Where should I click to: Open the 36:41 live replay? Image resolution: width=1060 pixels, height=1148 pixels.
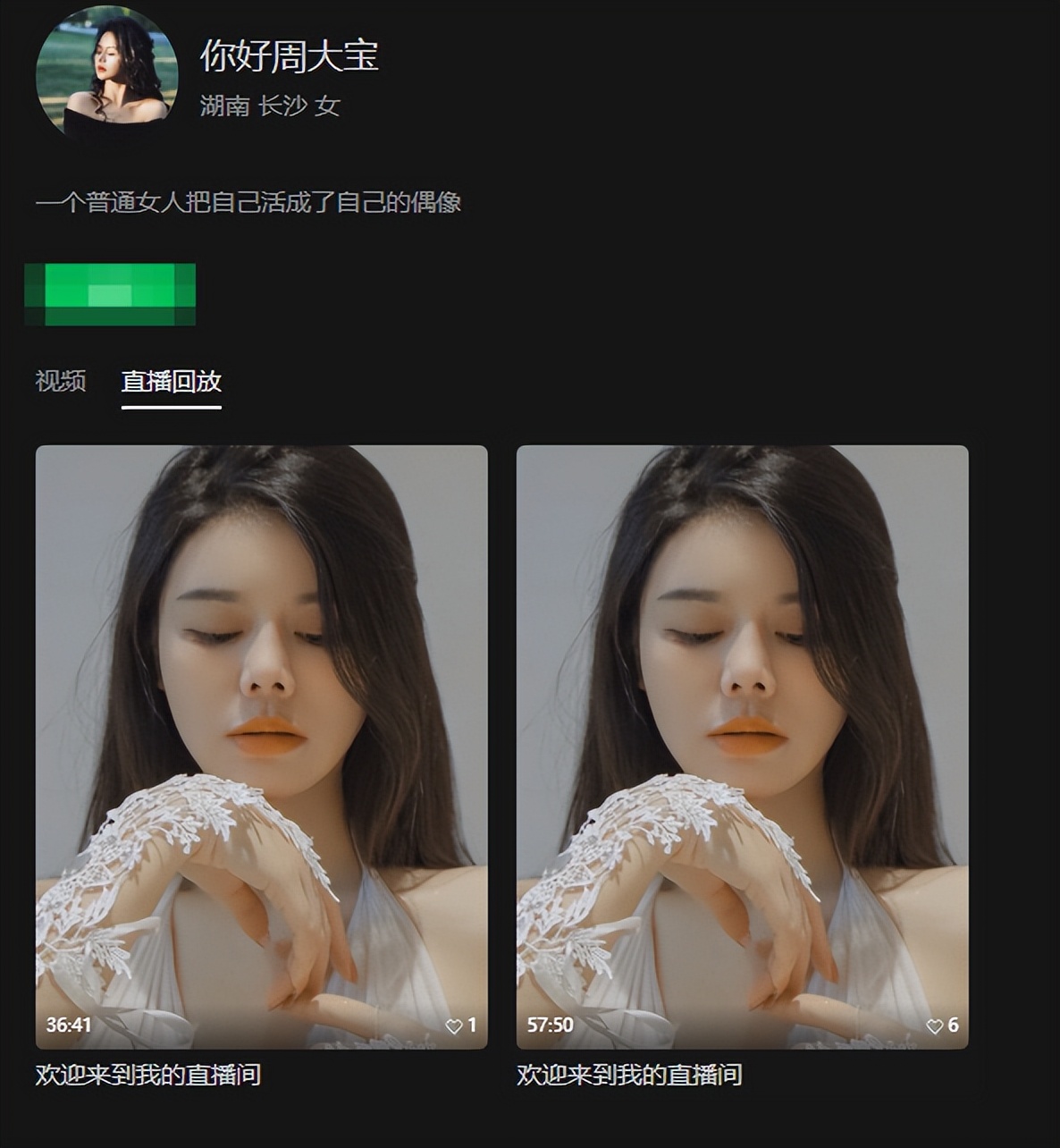coord(261,746)
